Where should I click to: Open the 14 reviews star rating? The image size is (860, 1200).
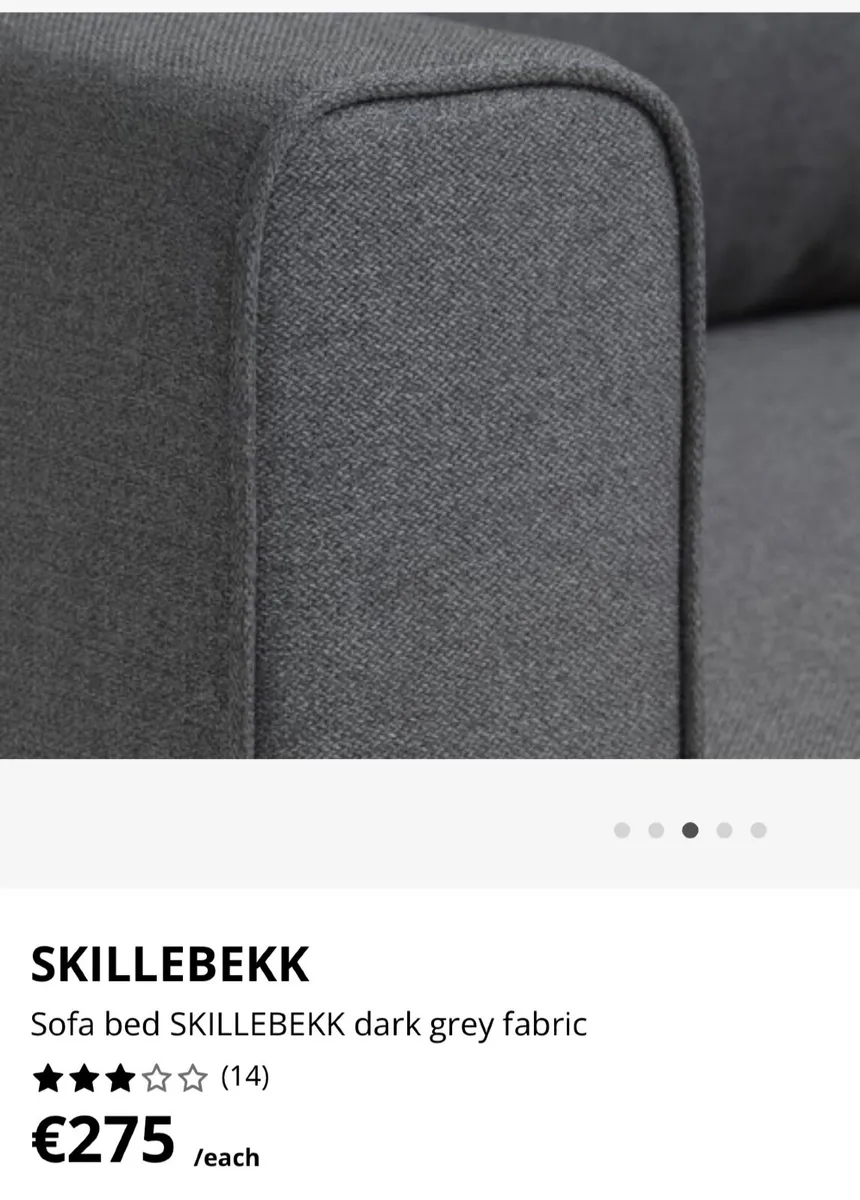150,1077
